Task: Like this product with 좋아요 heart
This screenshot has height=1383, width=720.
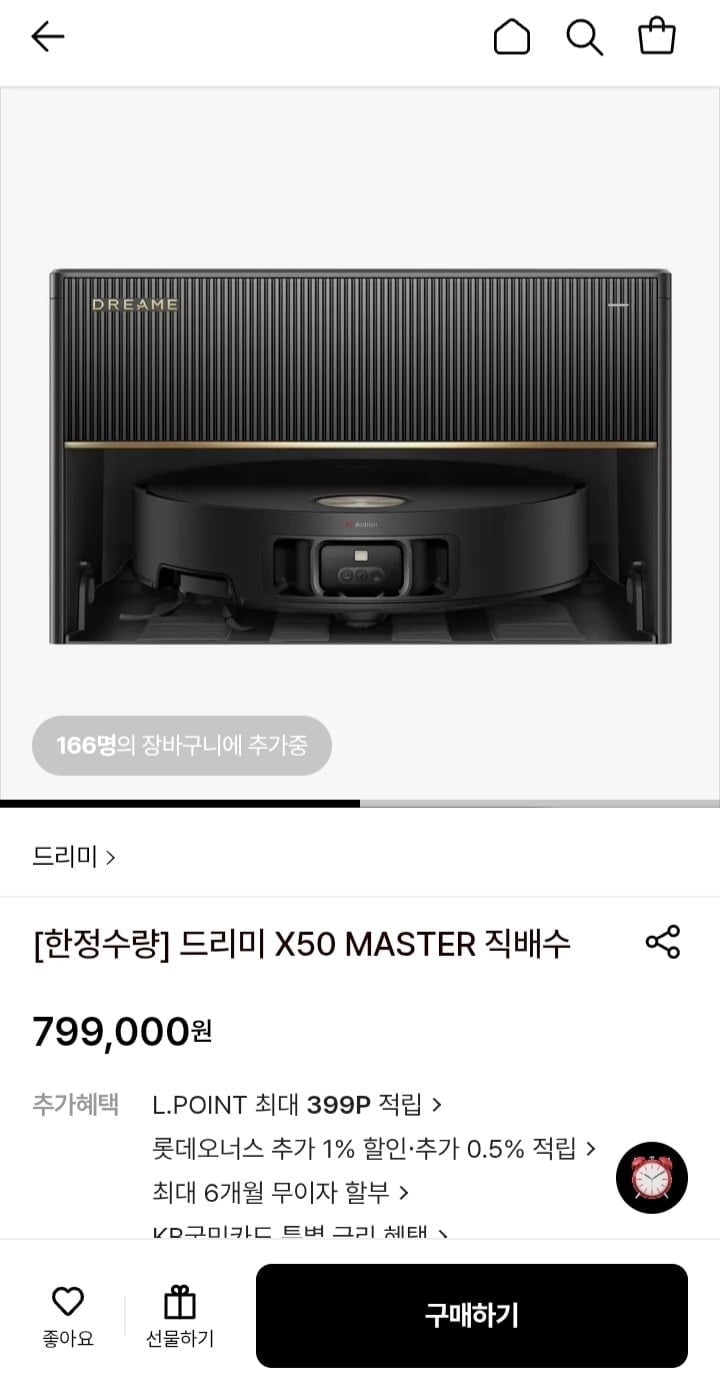Action: (68, 1316)
